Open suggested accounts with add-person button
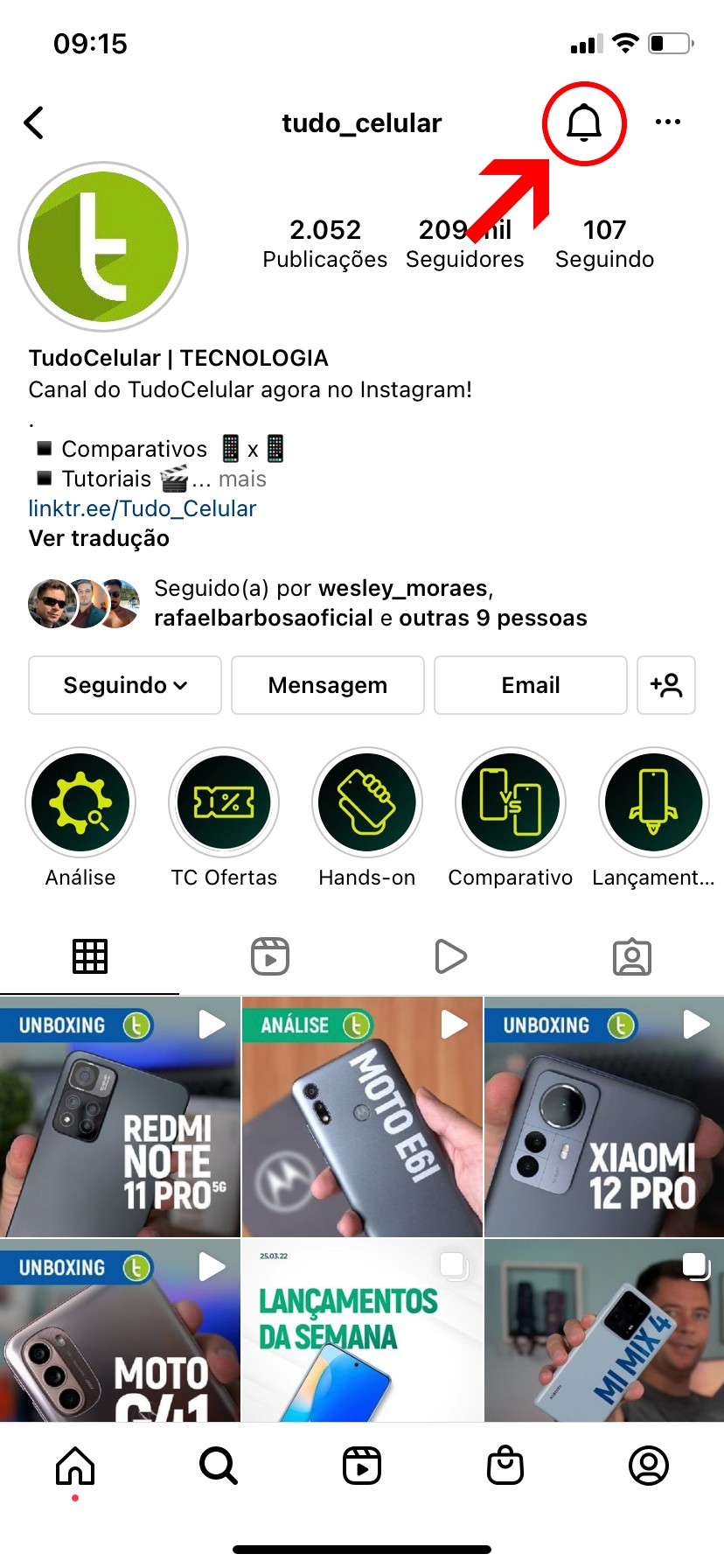 [666, 685]
